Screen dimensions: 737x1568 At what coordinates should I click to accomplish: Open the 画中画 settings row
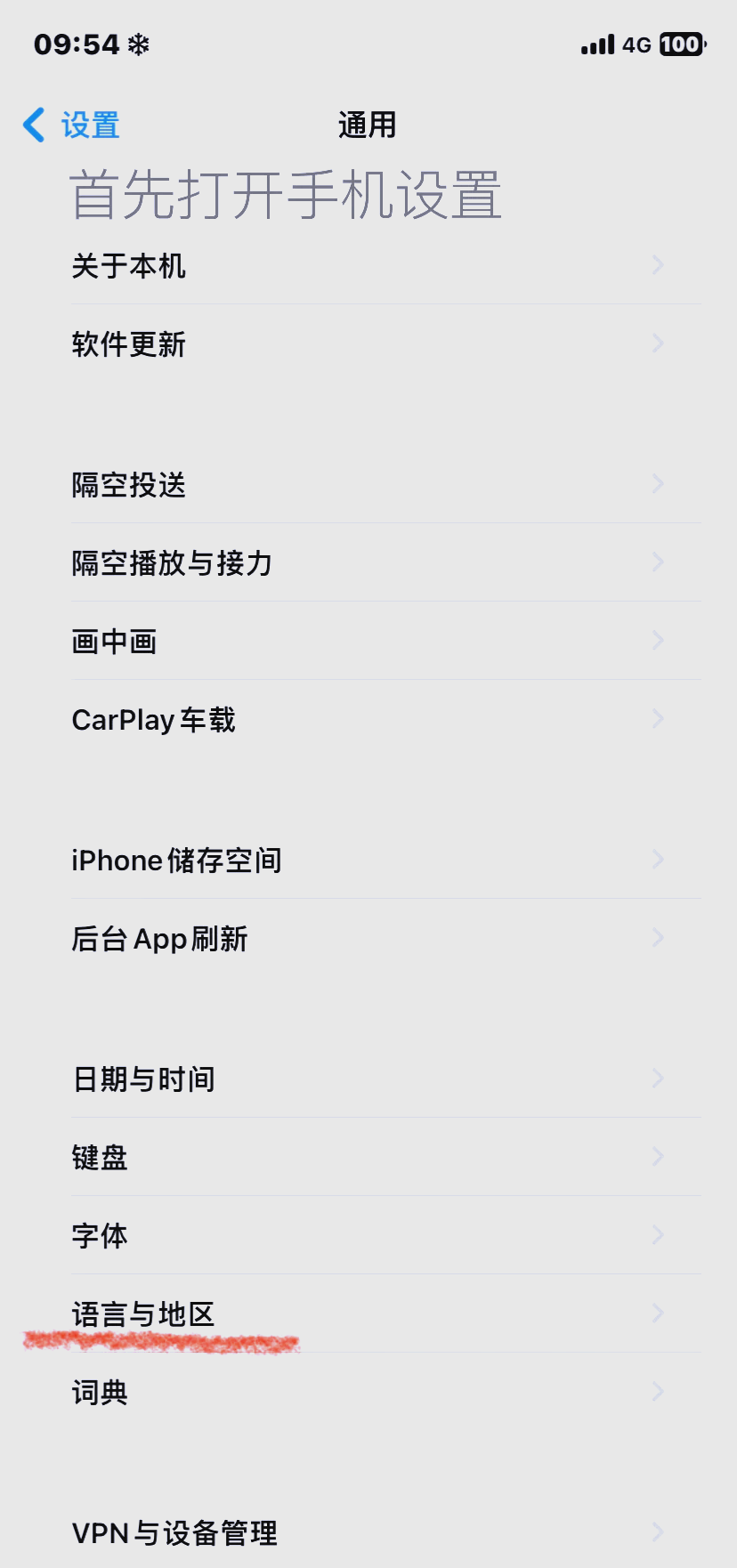[x=368, y=641]
